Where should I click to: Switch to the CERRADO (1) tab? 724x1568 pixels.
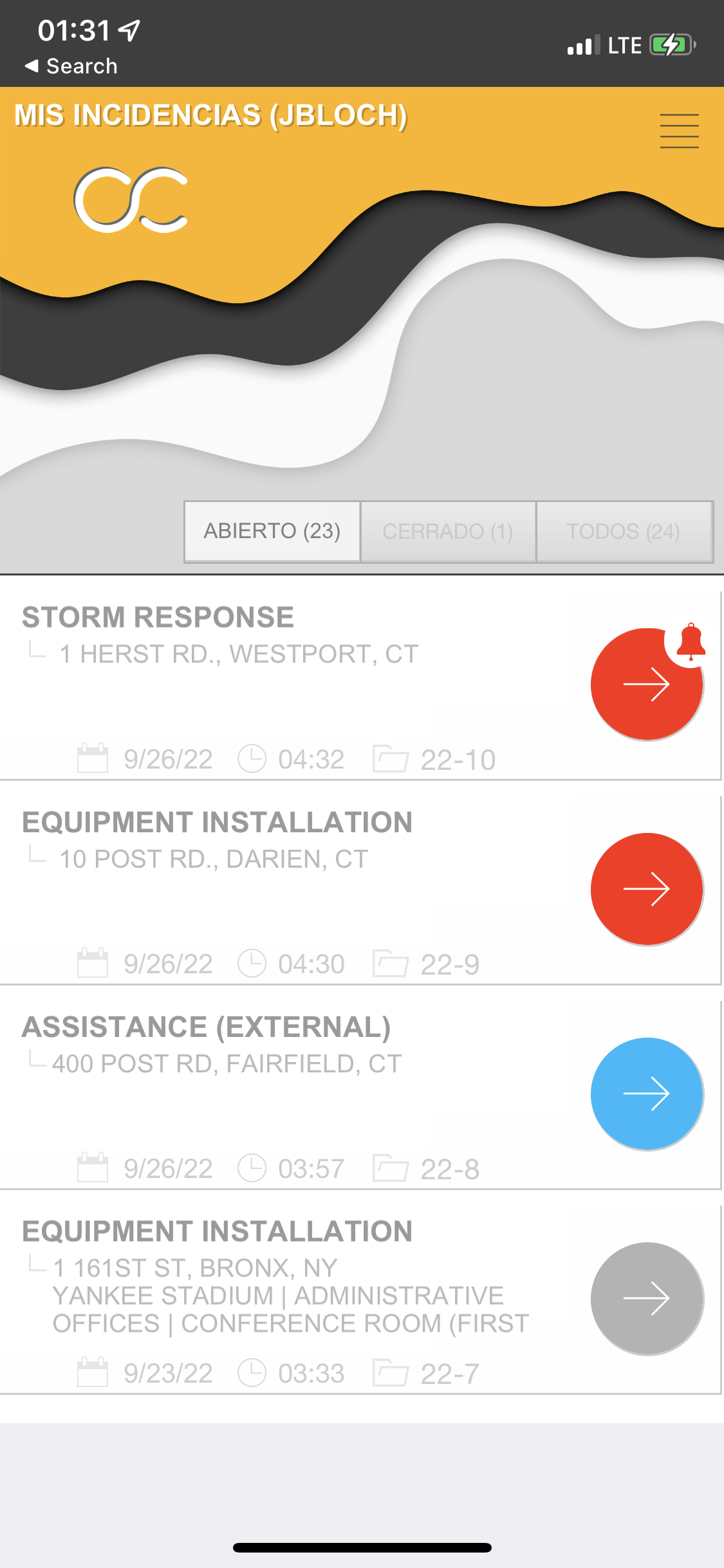coord(448,532)
